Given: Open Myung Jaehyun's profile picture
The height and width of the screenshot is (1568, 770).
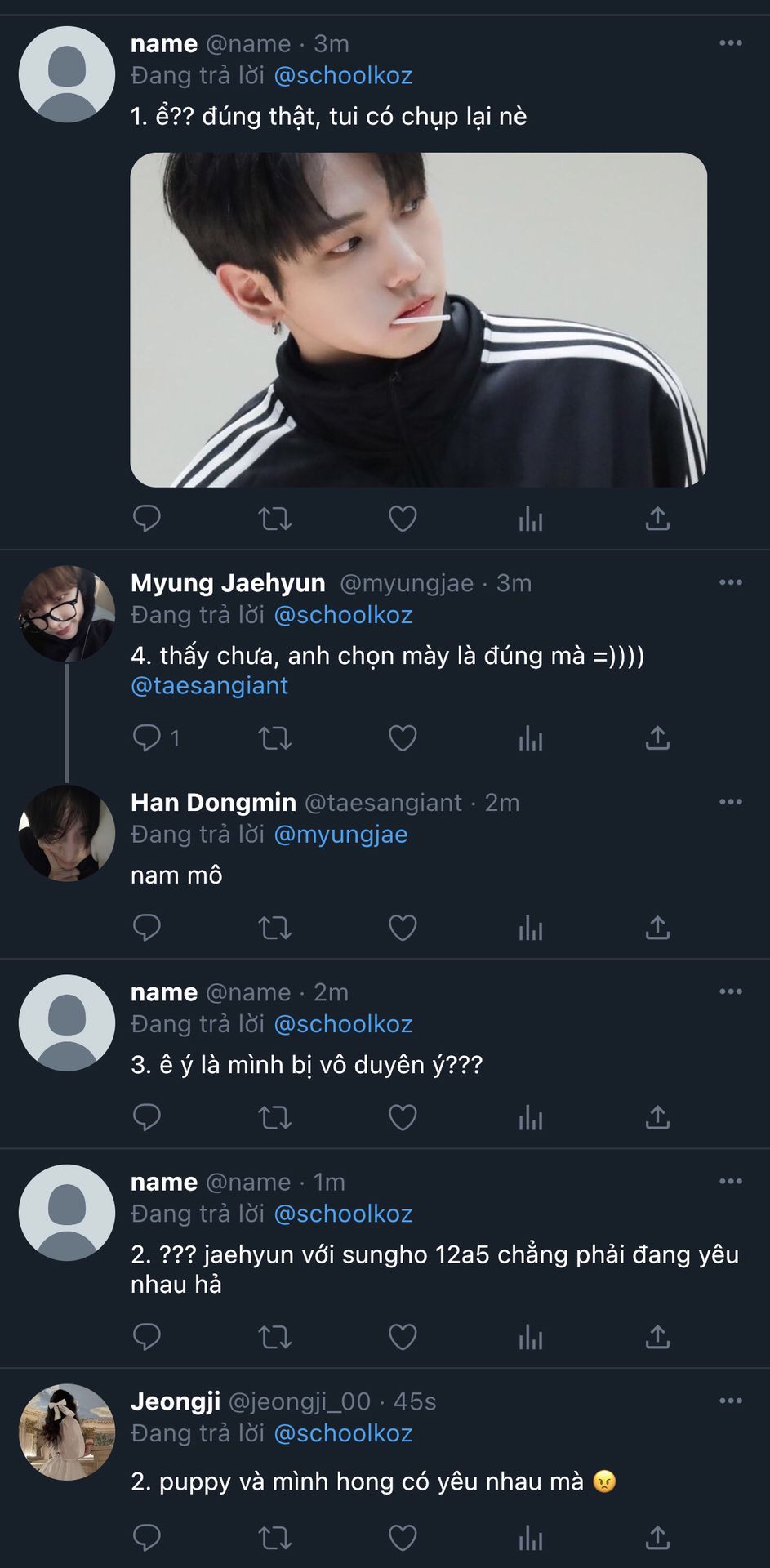Looking at the screenshot, I should [x=67, y=613].
